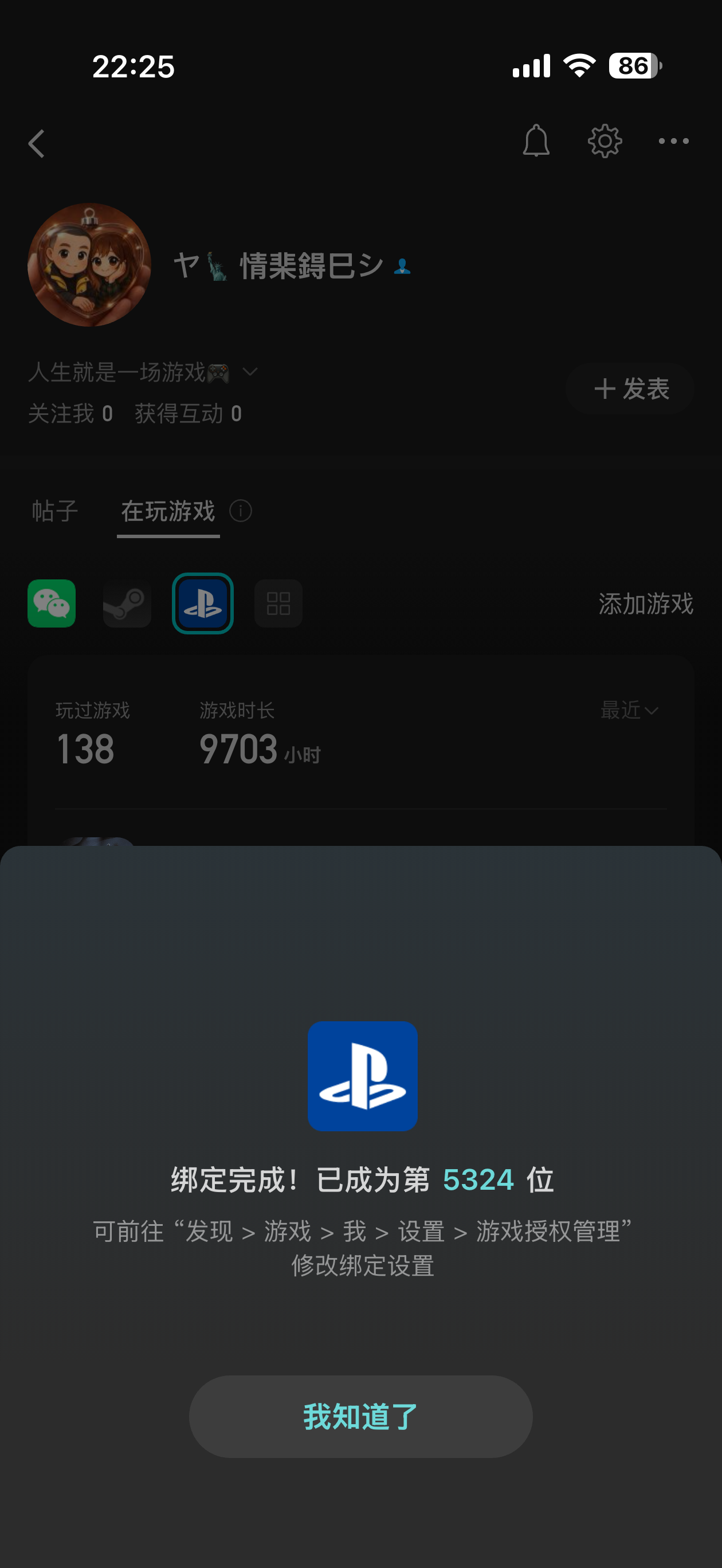
Task: Open the notifications bell
Action: 536,141
